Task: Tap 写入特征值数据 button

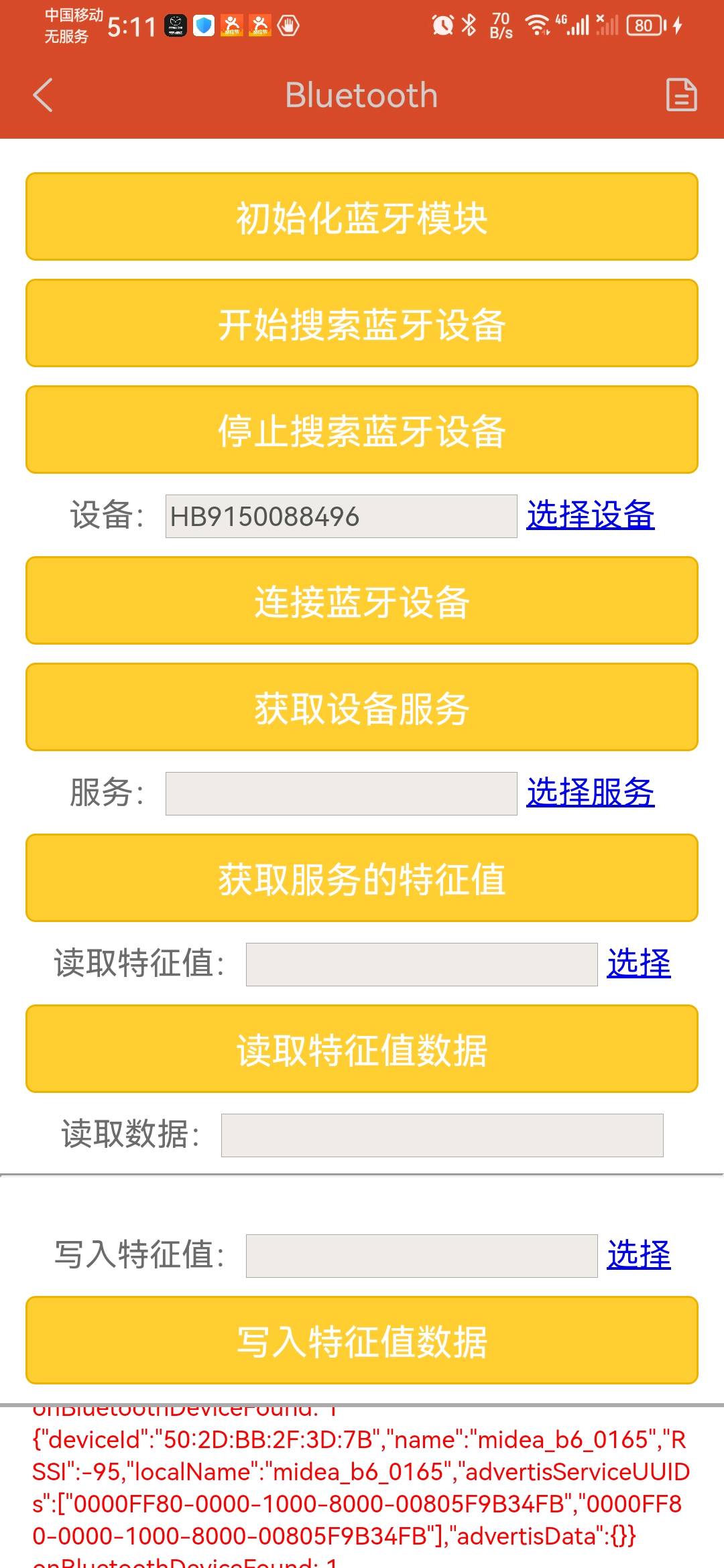Action: pos(362,1340)
